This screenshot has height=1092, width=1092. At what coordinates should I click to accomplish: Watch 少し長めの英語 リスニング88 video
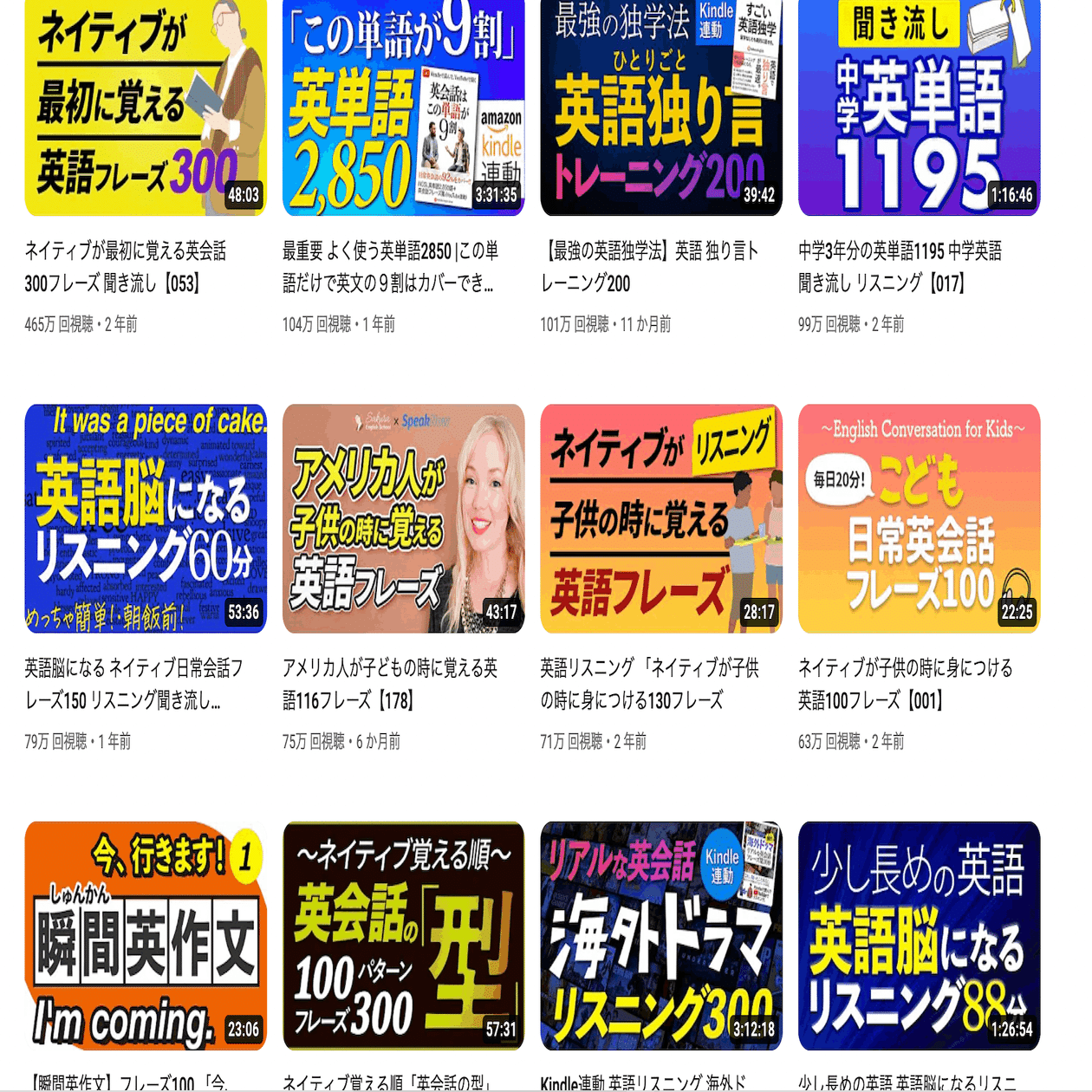(919, 936)
